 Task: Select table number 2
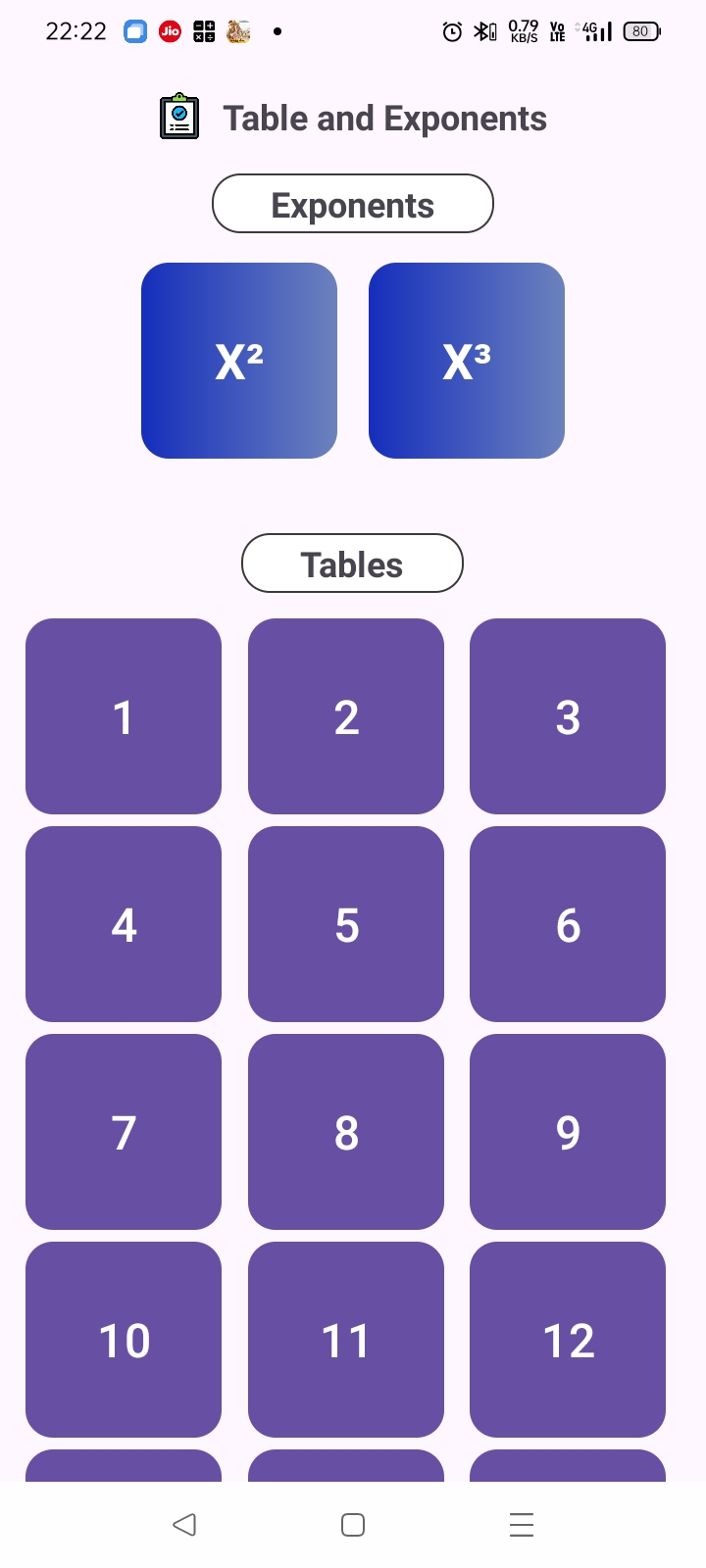coord(346,716)
